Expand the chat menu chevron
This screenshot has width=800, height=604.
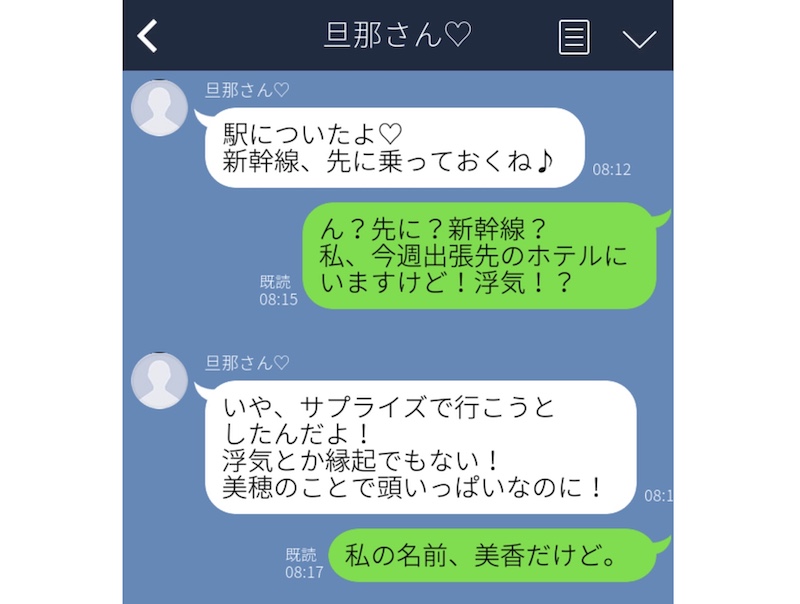point(639,38)
